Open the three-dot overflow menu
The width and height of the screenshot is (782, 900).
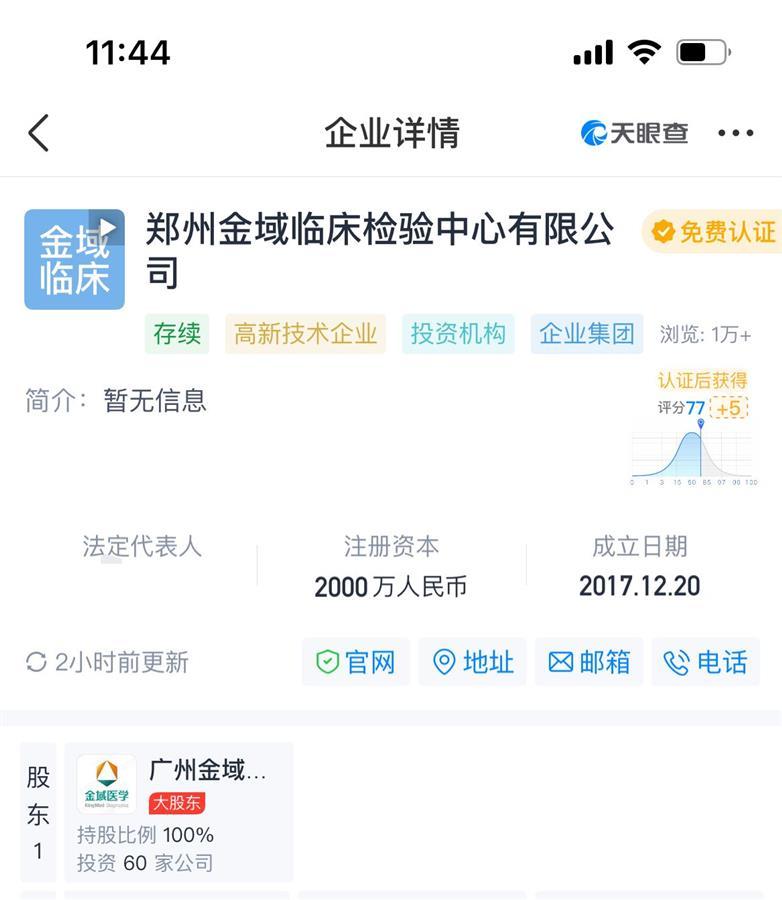735,133
